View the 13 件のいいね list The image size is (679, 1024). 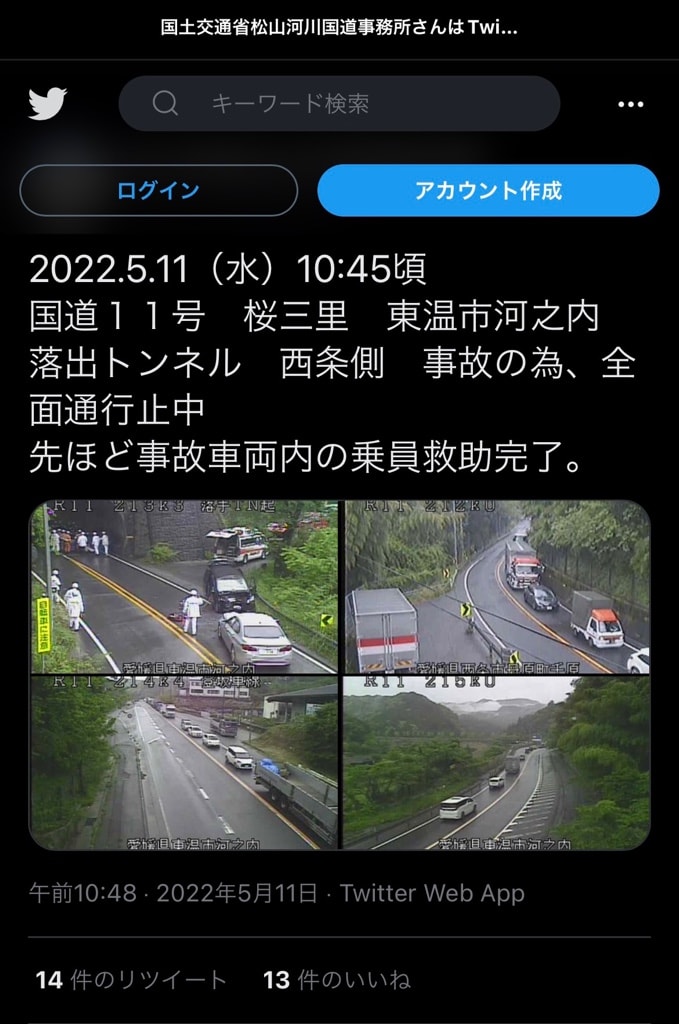[336, 980]
